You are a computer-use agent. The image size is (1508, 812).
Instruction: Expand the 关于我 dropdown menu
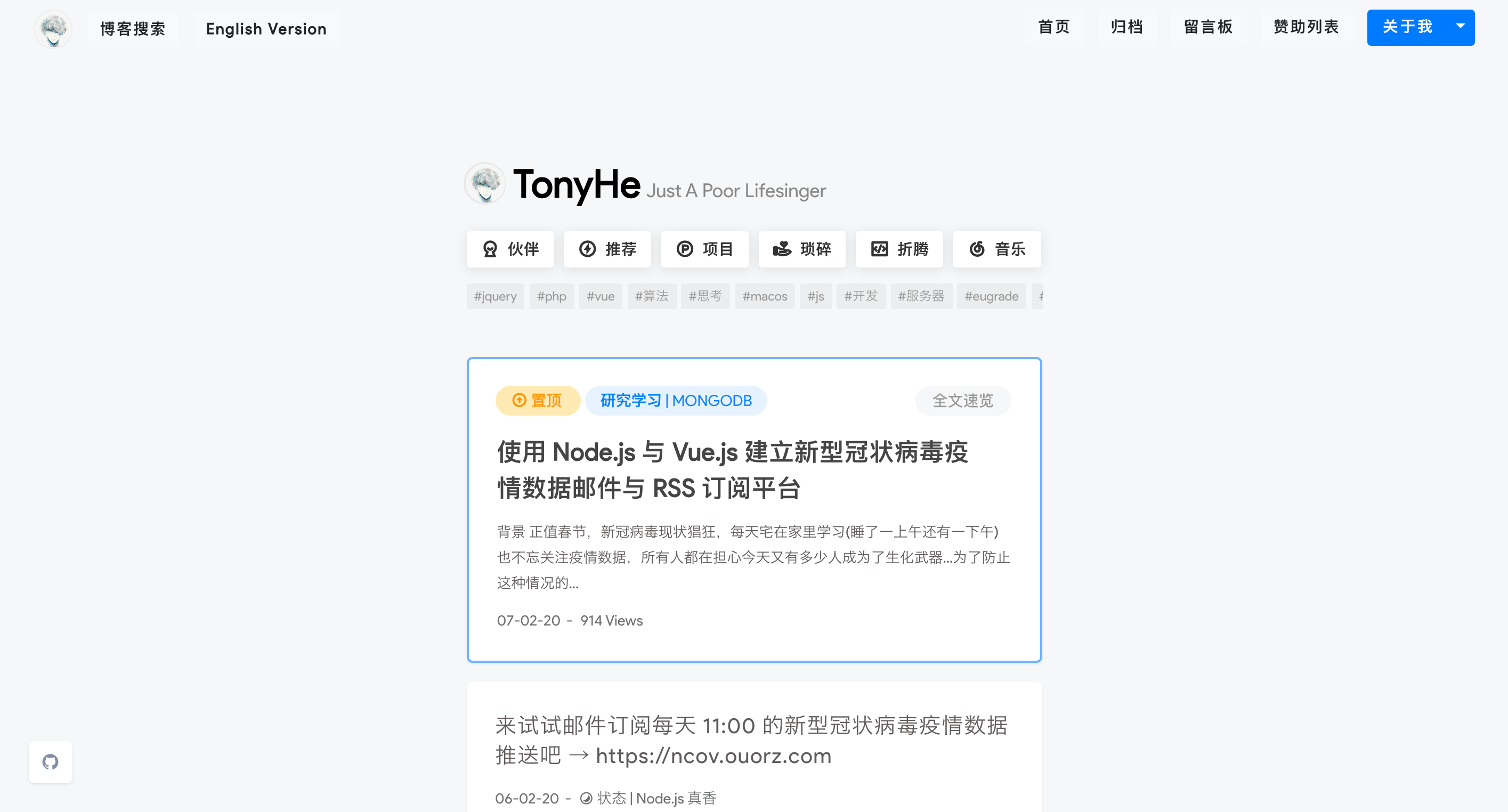(1460, 27)
